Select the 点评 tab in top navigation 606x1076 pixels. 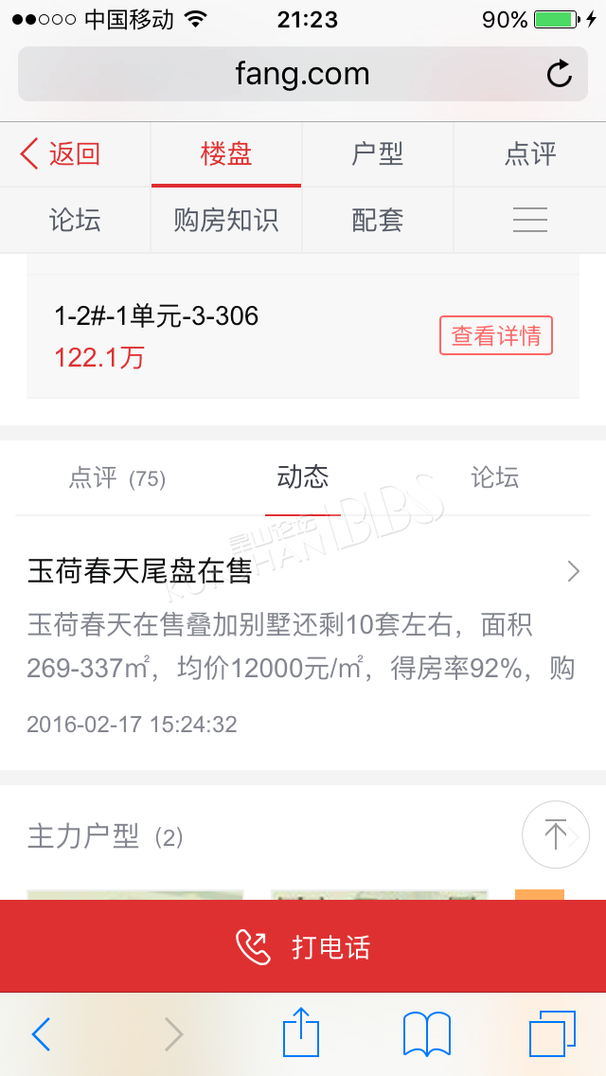pos(530,154)
